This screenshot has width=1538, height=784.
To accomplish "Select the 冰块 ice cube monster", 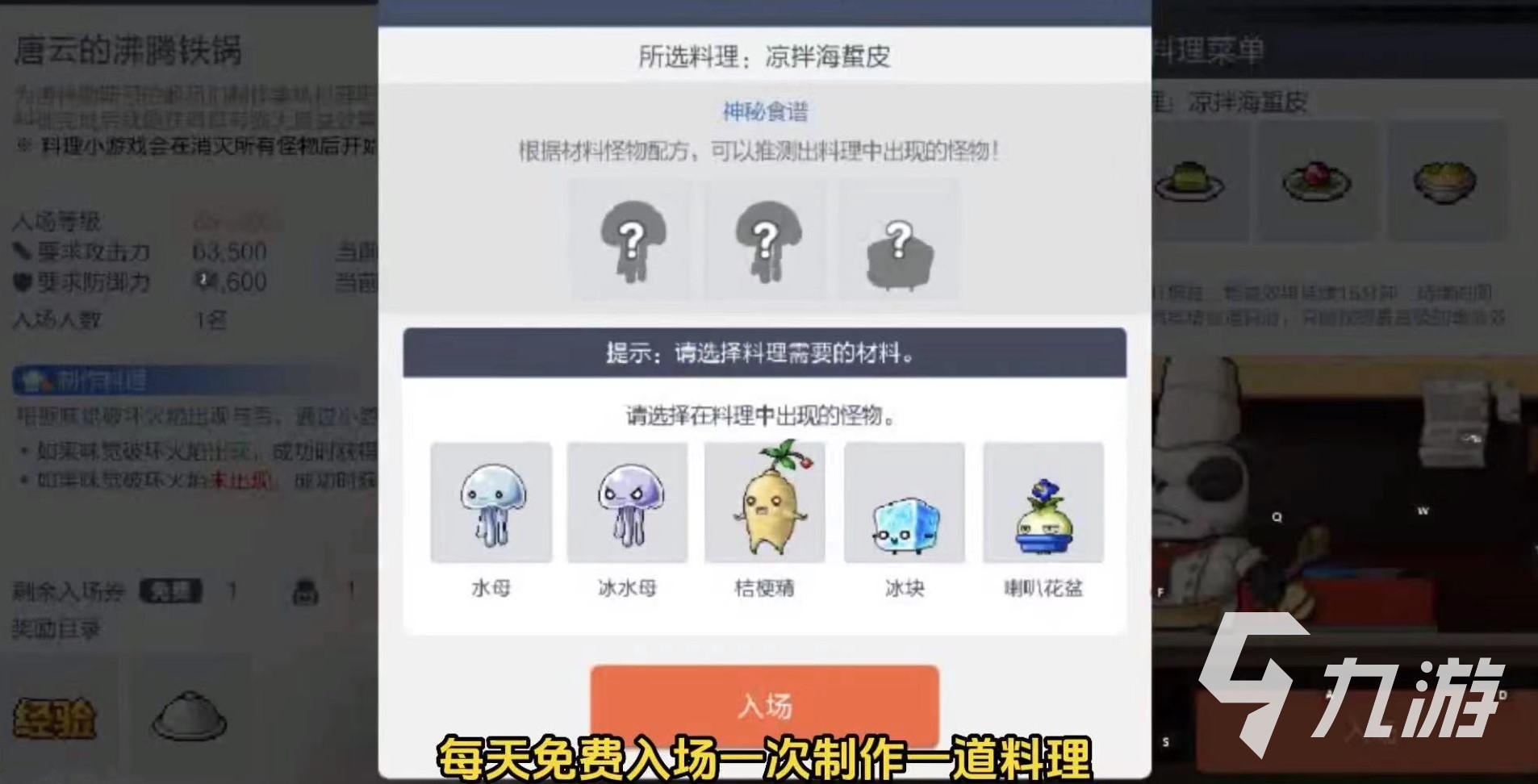I will coord(905,503).
